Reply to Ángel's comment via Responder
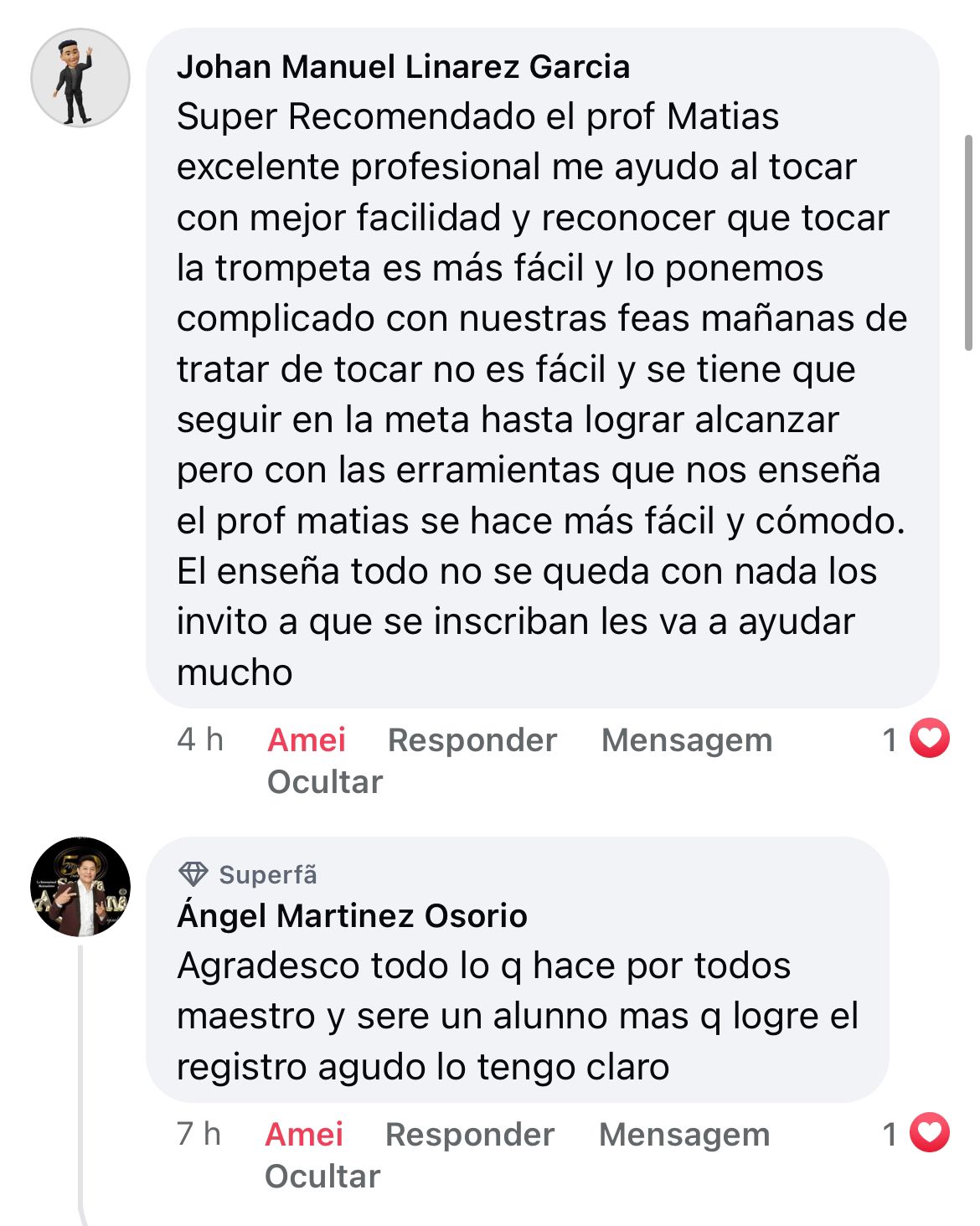The width and height of the screenshot is (980, 1226). [469, 1134]
